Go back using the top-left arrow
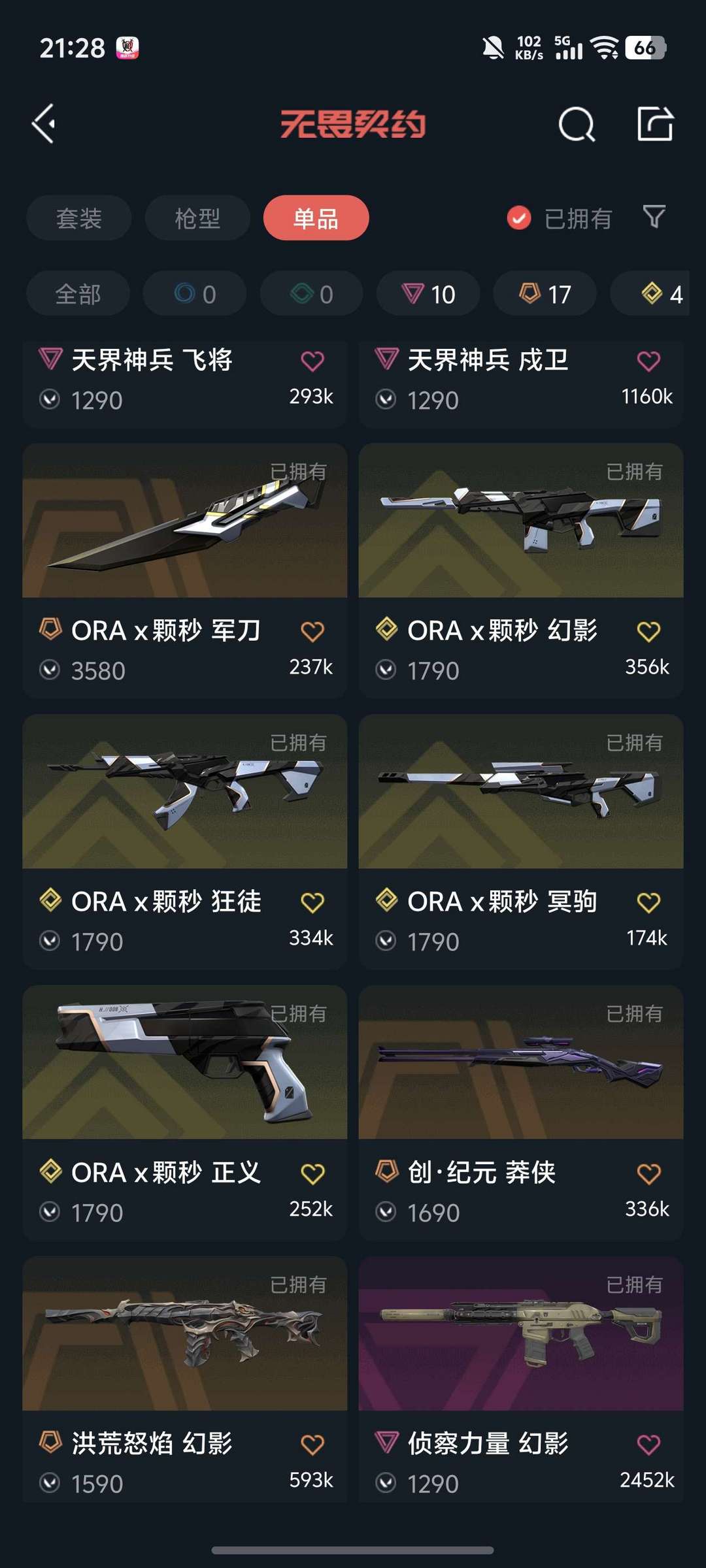 (x=44, y=123)
